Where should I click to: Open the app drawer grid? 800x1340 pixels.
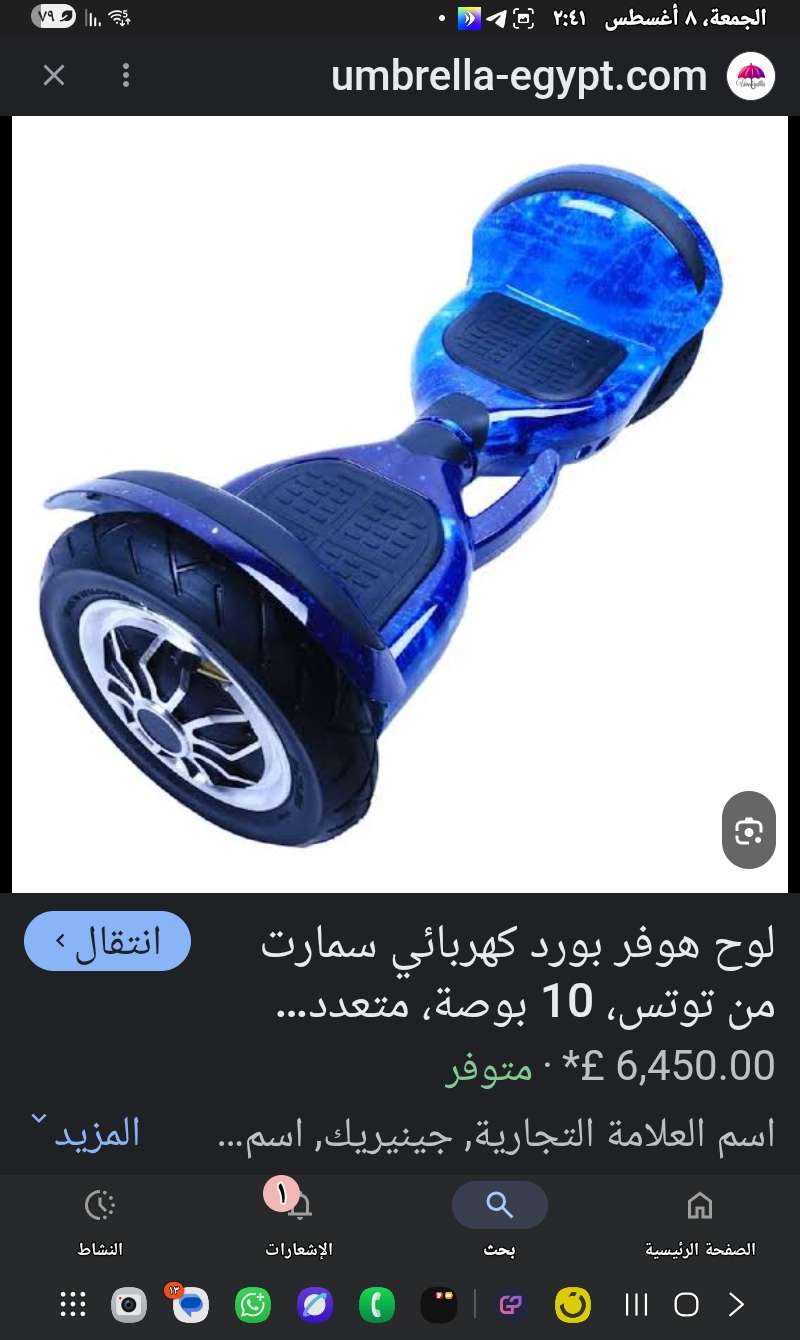point(72,1305)
